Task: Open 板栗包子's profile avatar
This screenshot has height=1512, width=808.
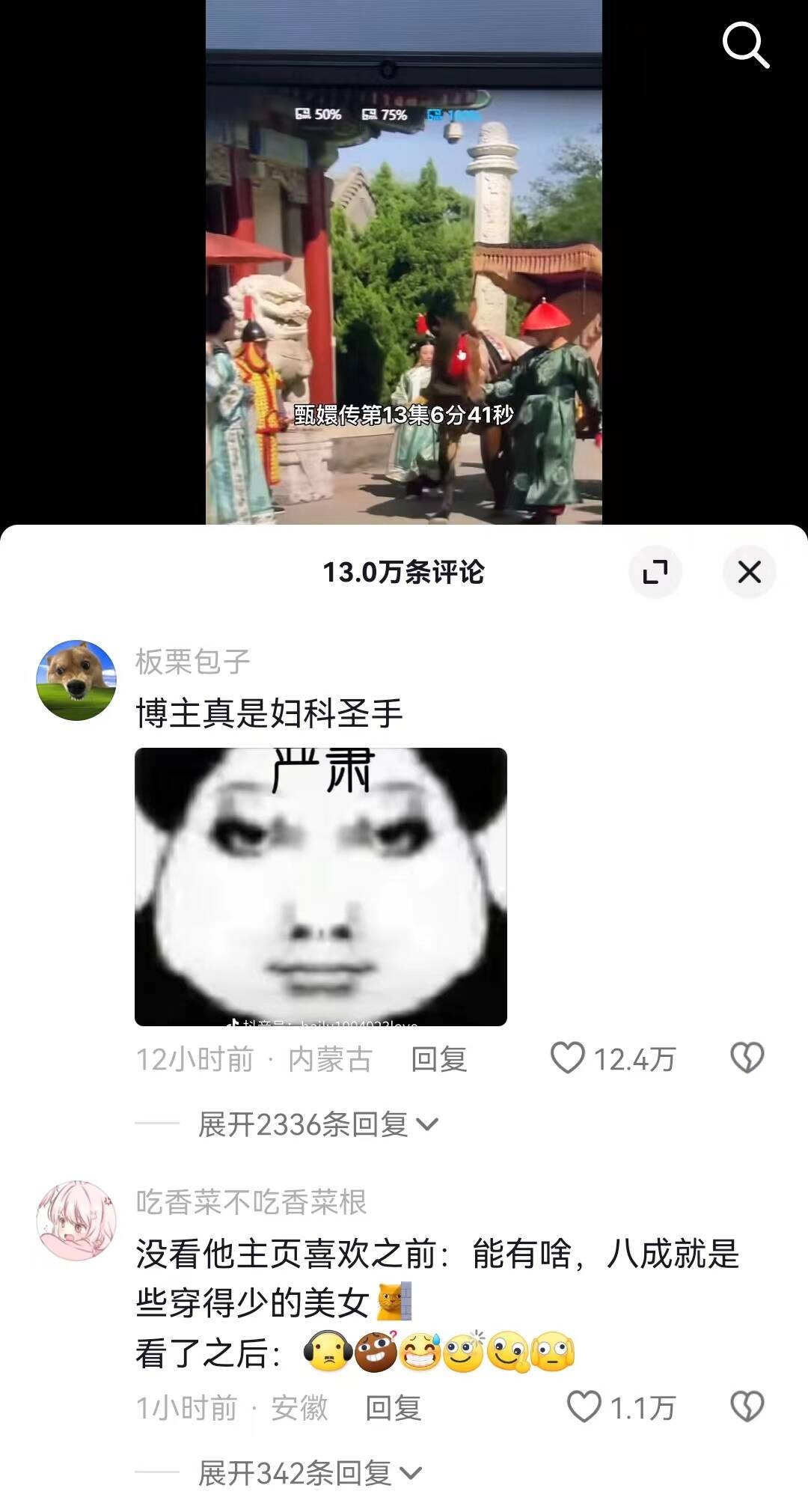Action: point(76,680)
